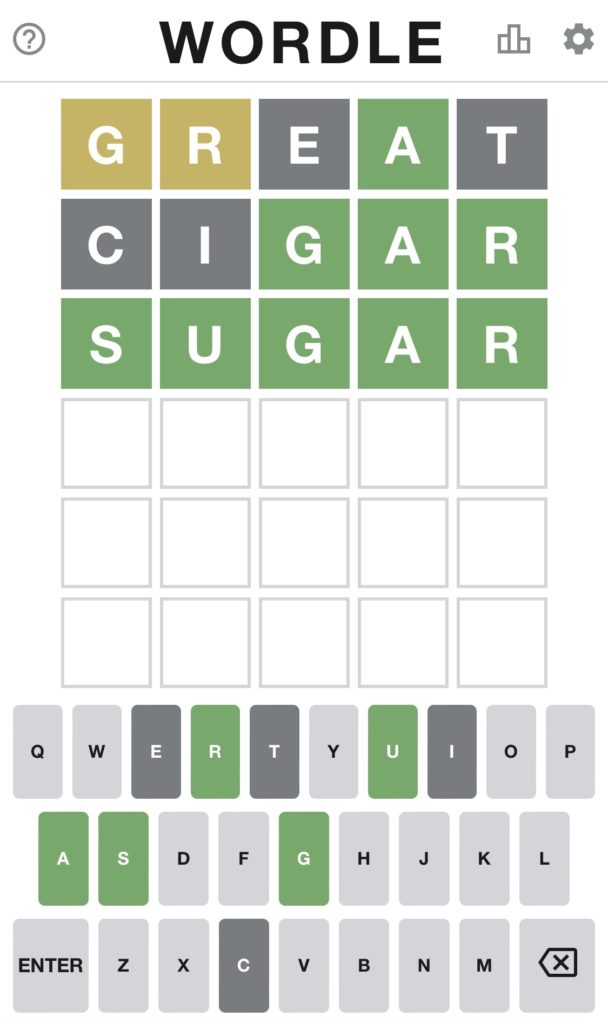The image size is (608, 1024).
Task: Tap the P key
Action: pos(570,752)
